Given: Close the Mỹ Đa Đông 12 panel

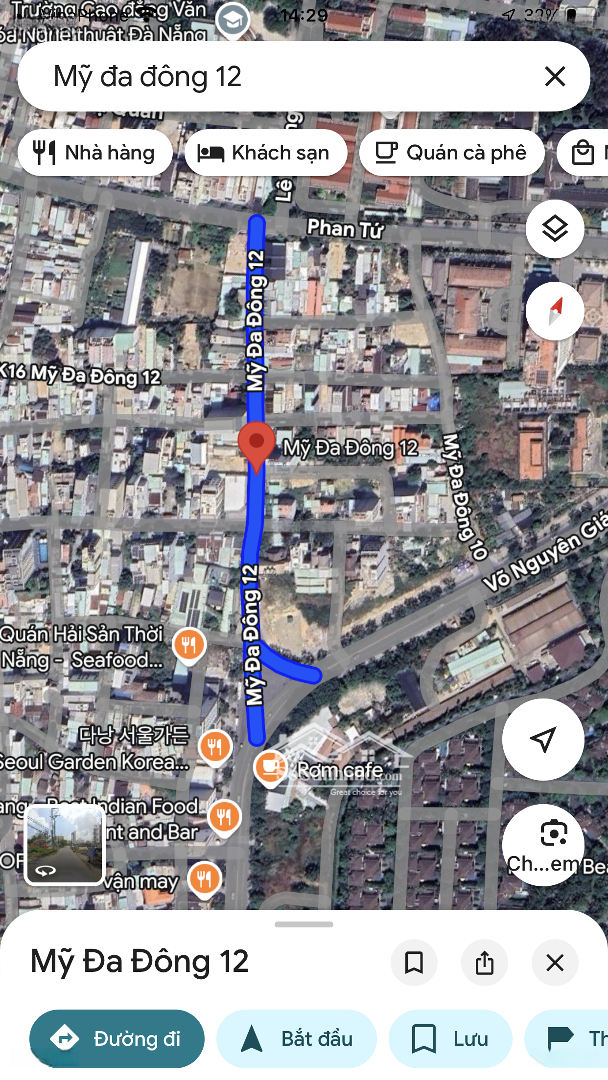Looking at the screenshot, I should [555, 962].
